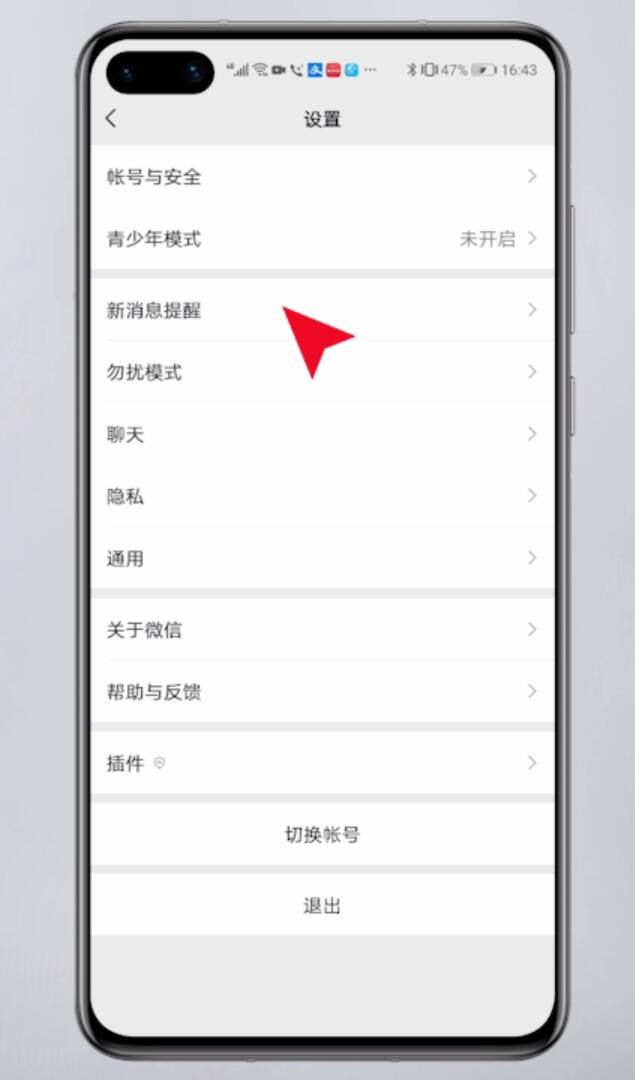This screenshot has width=635, height=1080.
Task: Tap 退出 to log out
Action: [x=322, y=905]
